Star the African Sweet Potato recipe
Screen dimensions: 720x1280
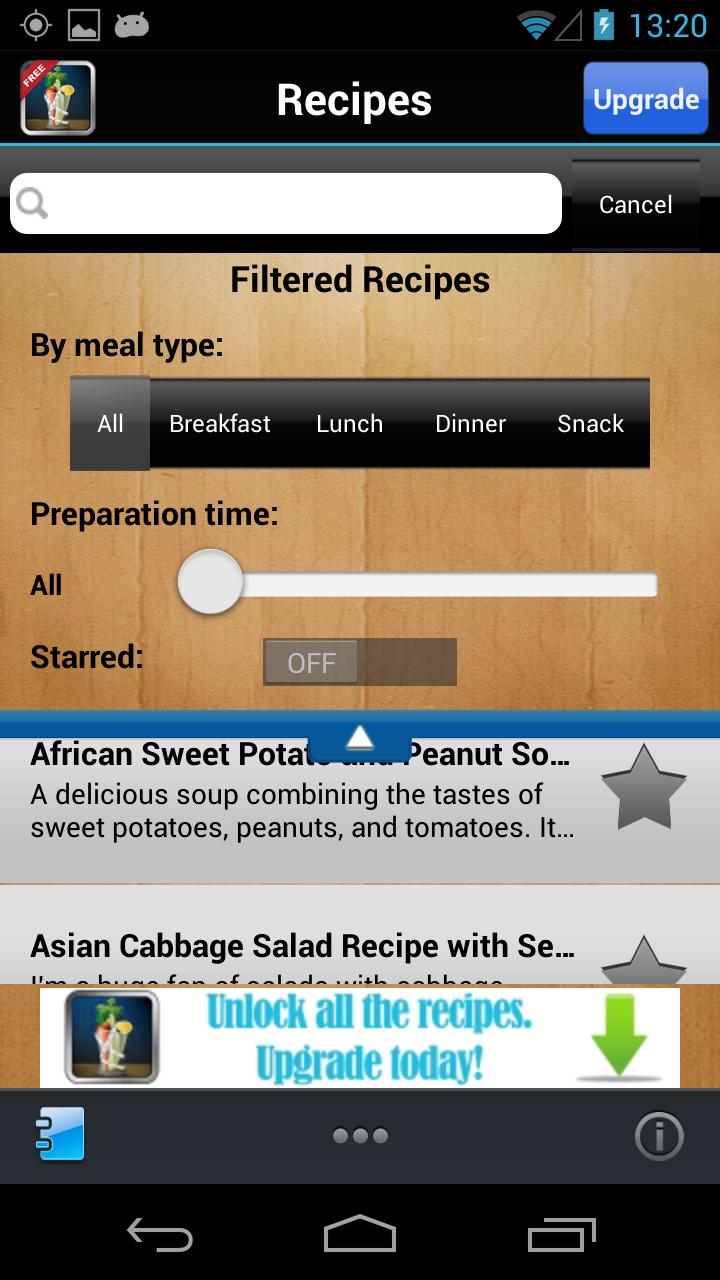643,788
